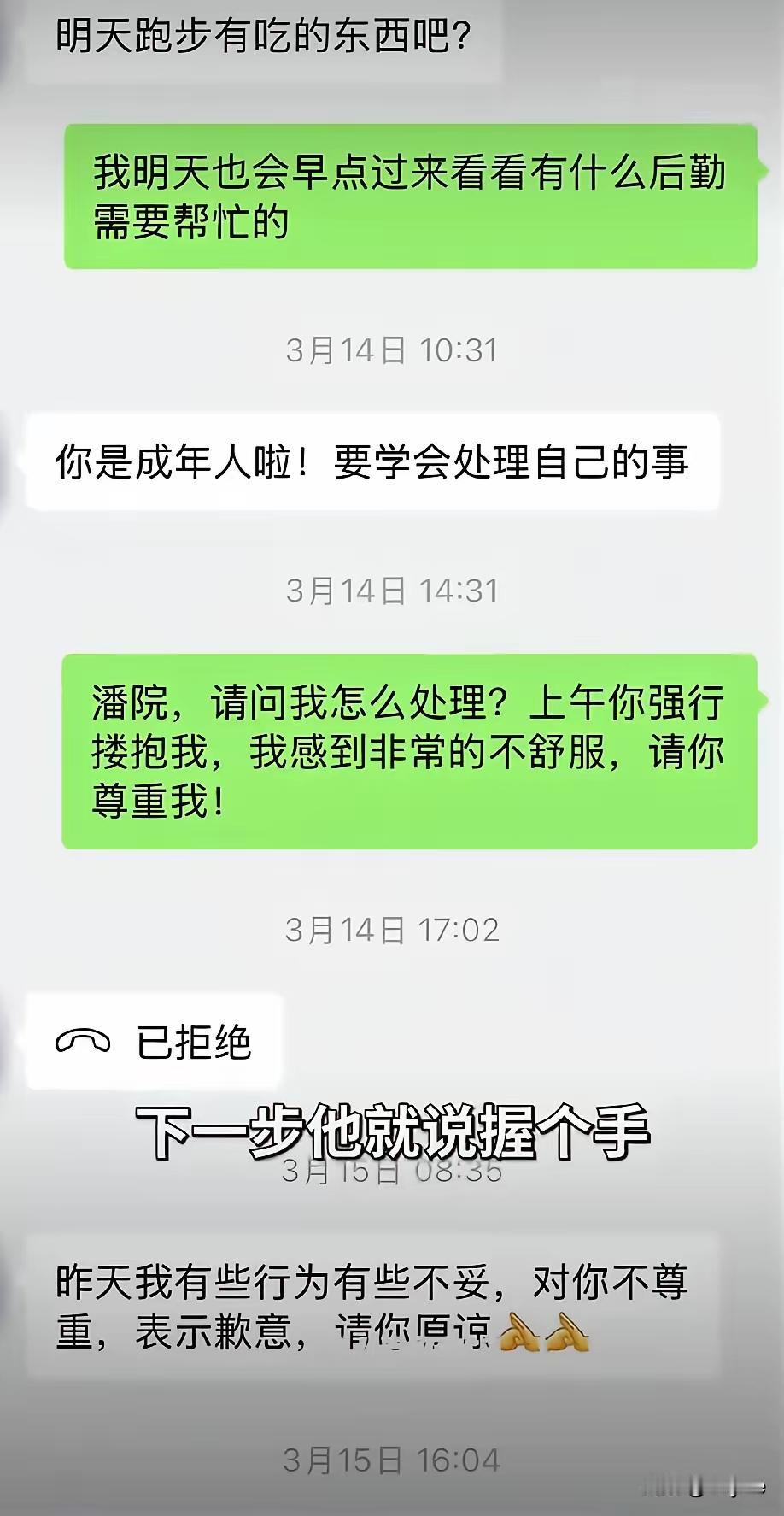Select the 已拒绝 rejected call bubble
The width and height of the screenshot is (784, 1516).
pos(154,1041)
